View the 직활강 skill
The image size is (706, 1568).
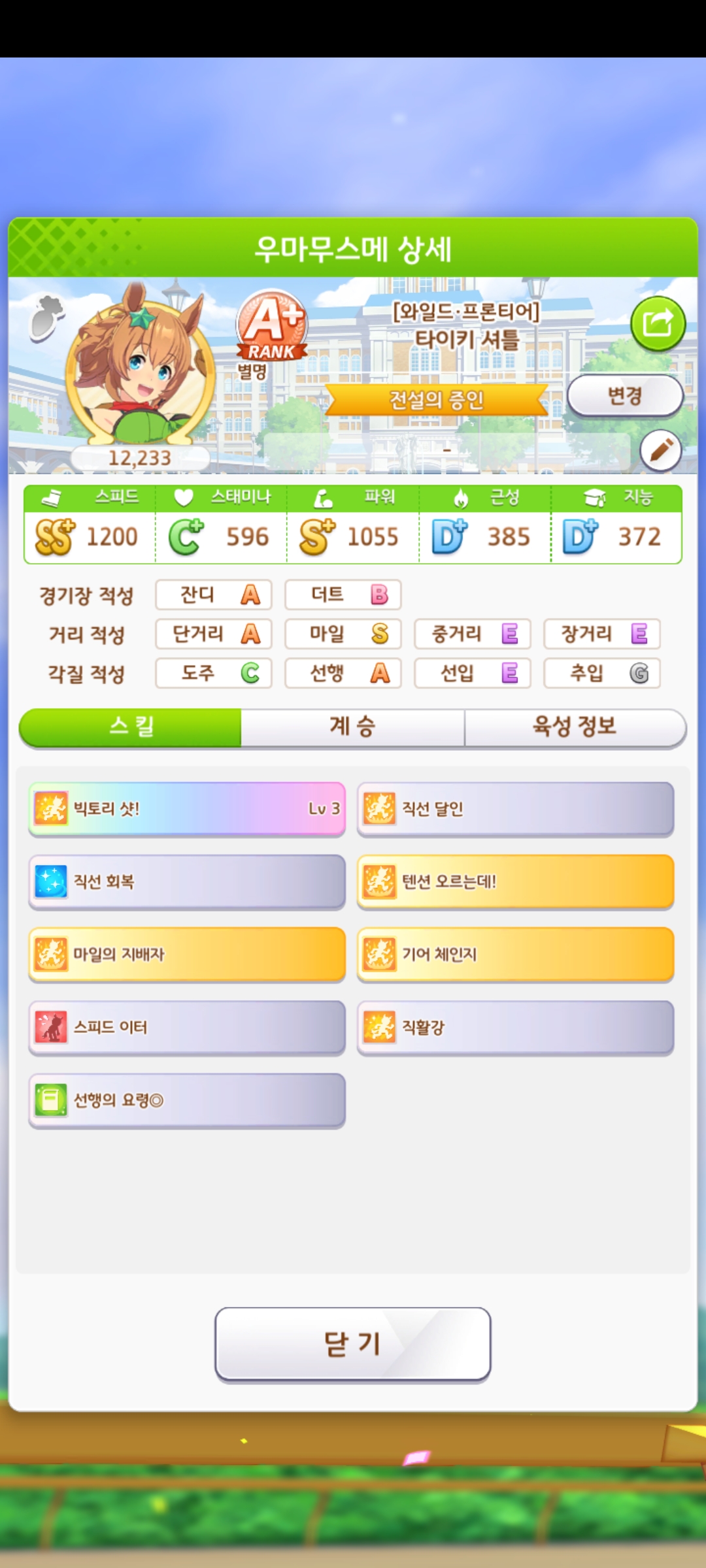coord(515,1028)
